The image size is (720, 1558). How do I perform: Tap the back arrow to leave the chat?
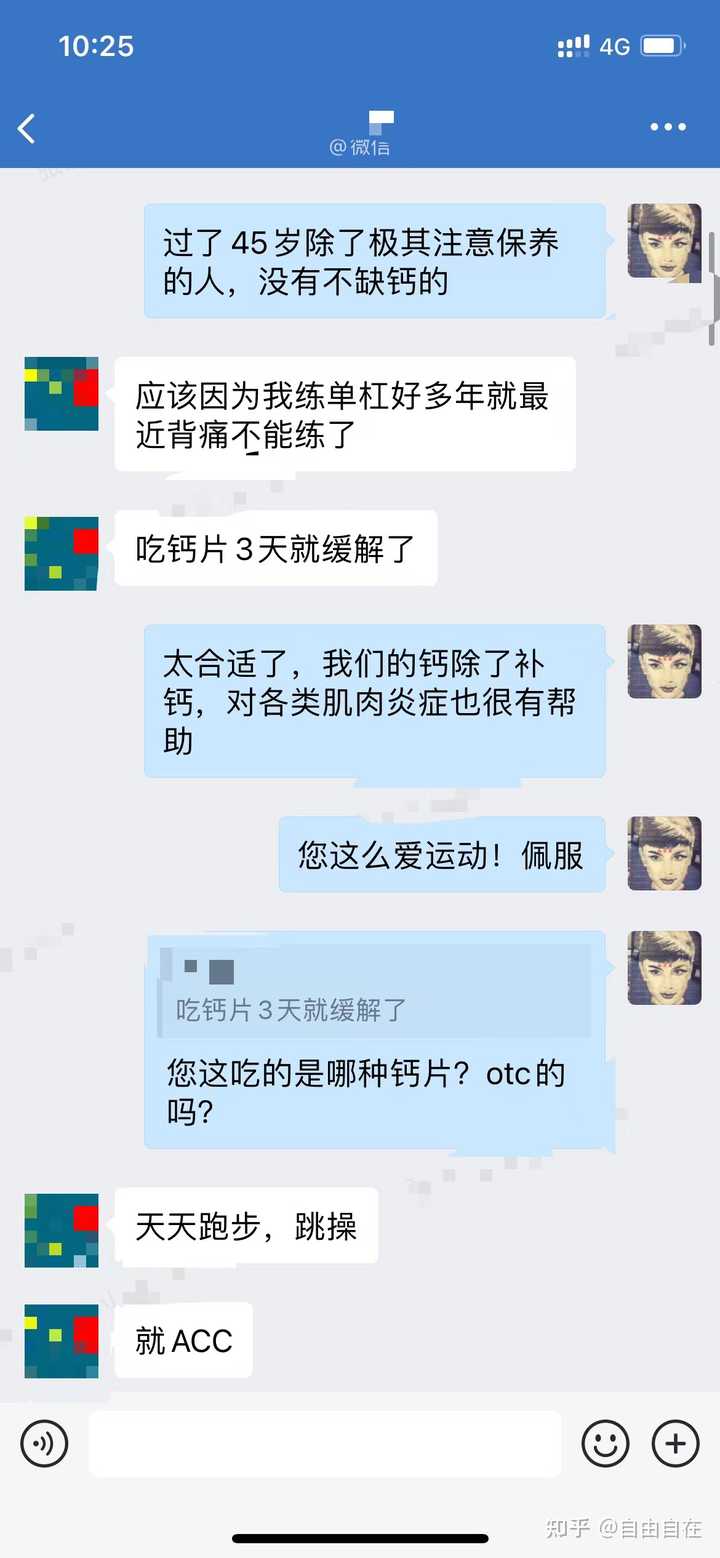[x=27, y=129]
